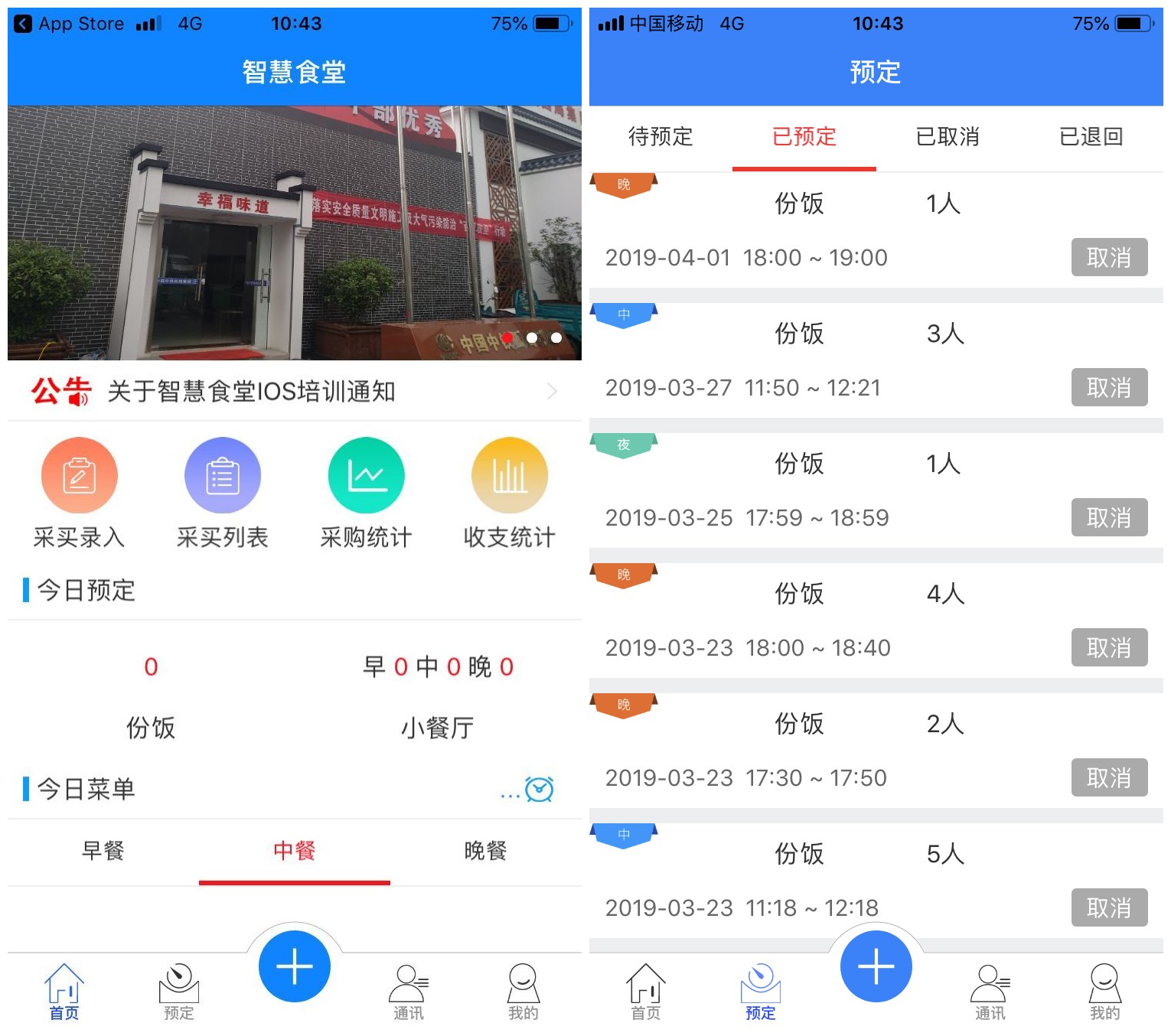1171x1036 pixels.
Task: Switch to the 待预定 tab
Action: point(661,137)
